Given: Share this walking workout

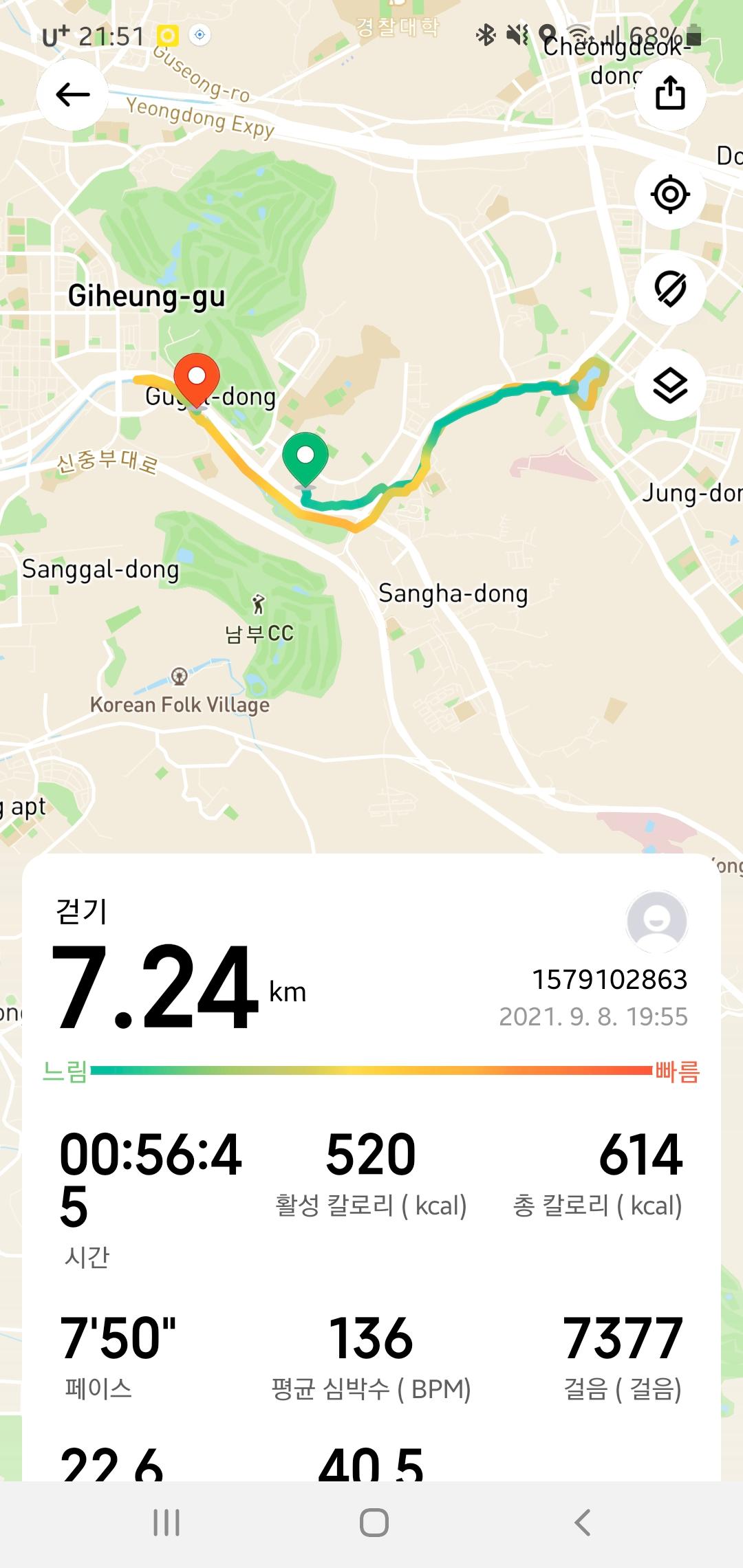Looking at the screenshot, I should pos(669,94).
